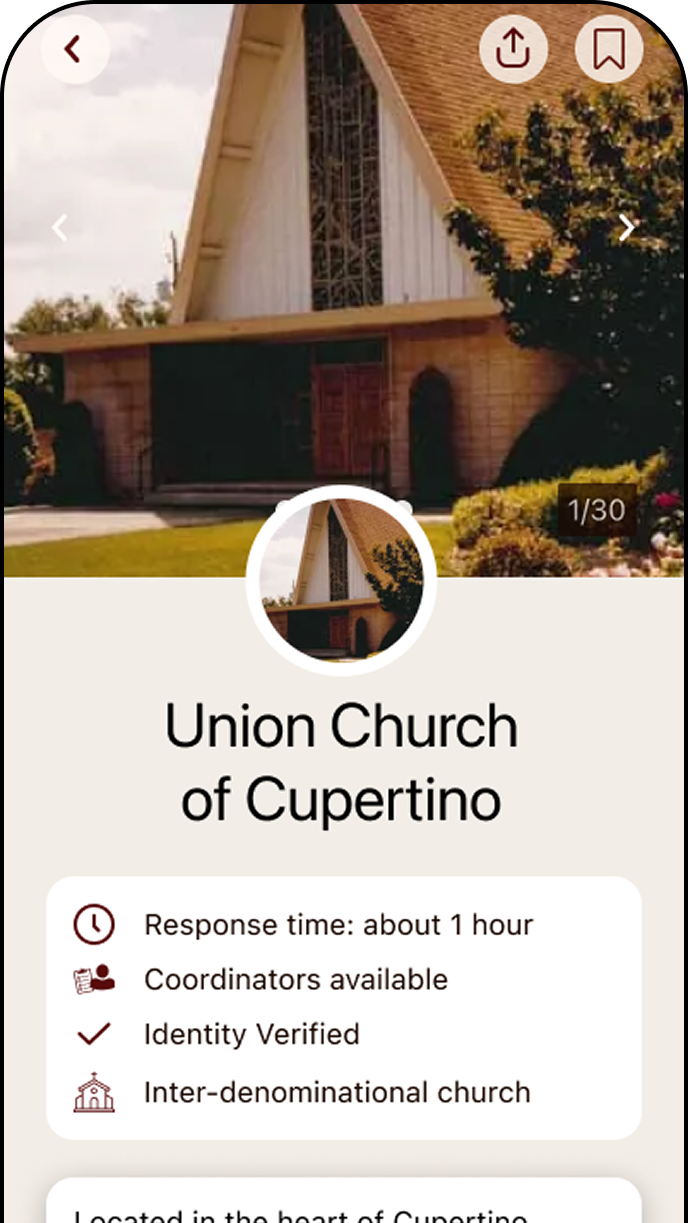Open the round church profile picture
The height and width of the screenshot is (1223, 688).
341,580
